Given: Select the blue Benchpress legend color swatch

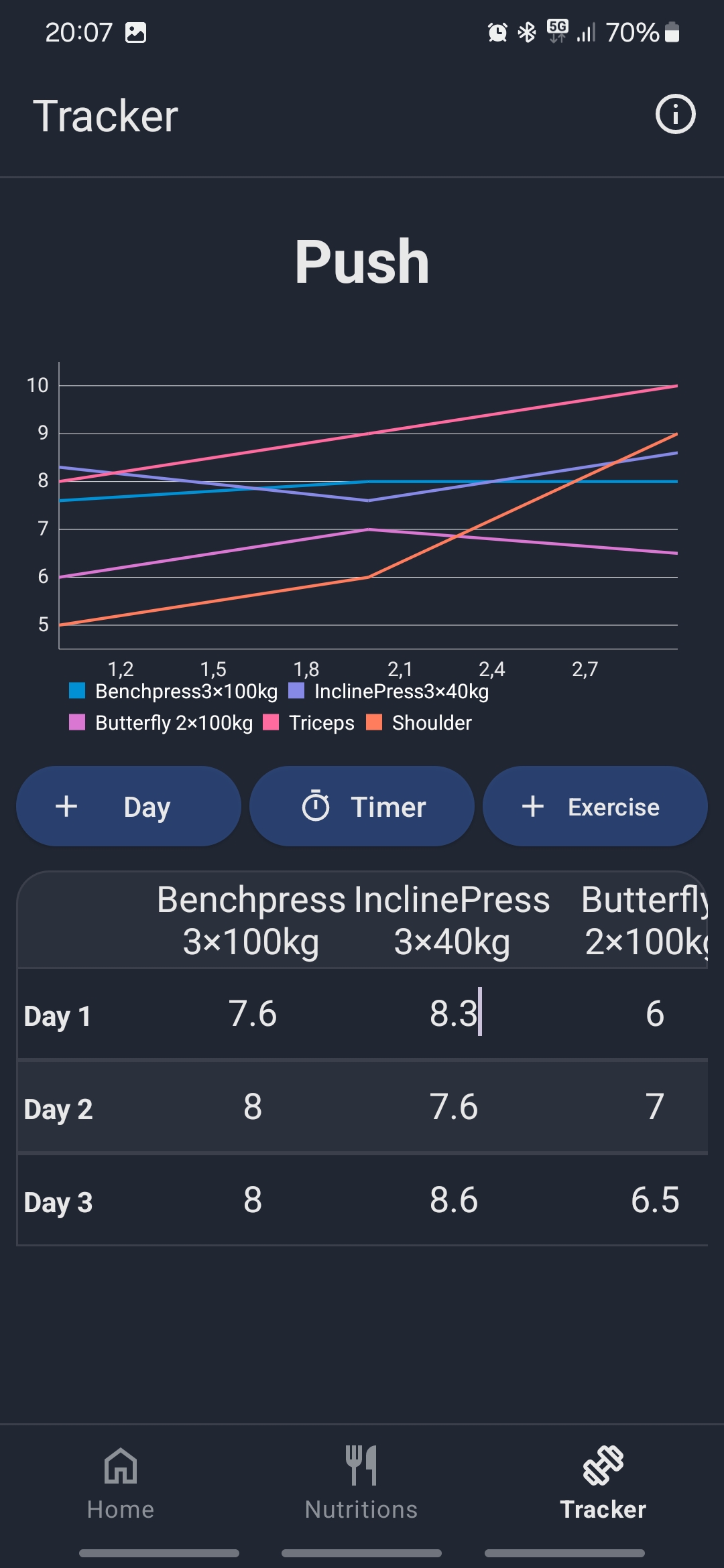Looking at the screenshot, I should point(77,691).
